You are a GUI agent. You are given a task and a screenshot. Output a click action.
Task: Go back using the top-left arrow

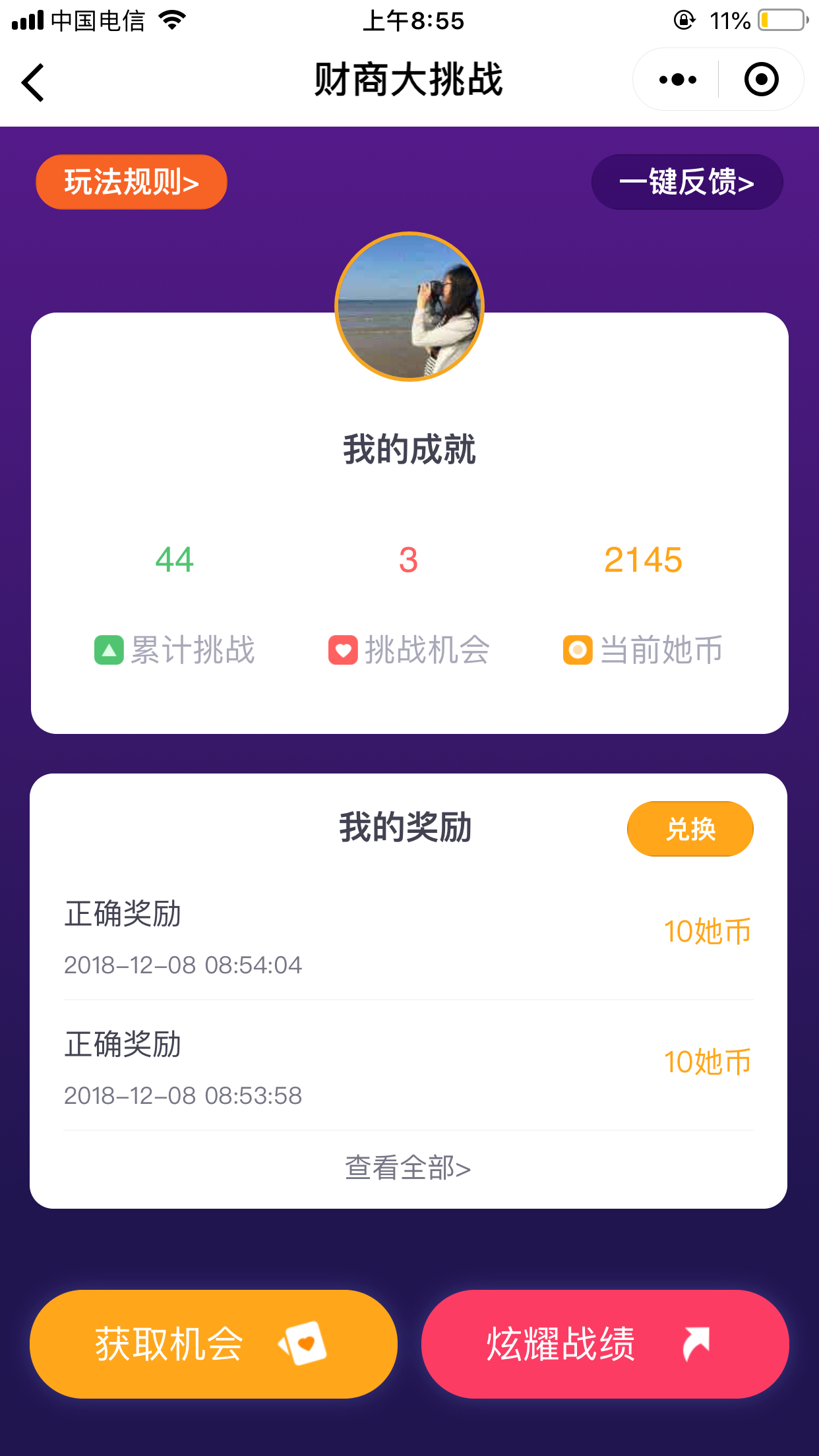pos(33,82)
